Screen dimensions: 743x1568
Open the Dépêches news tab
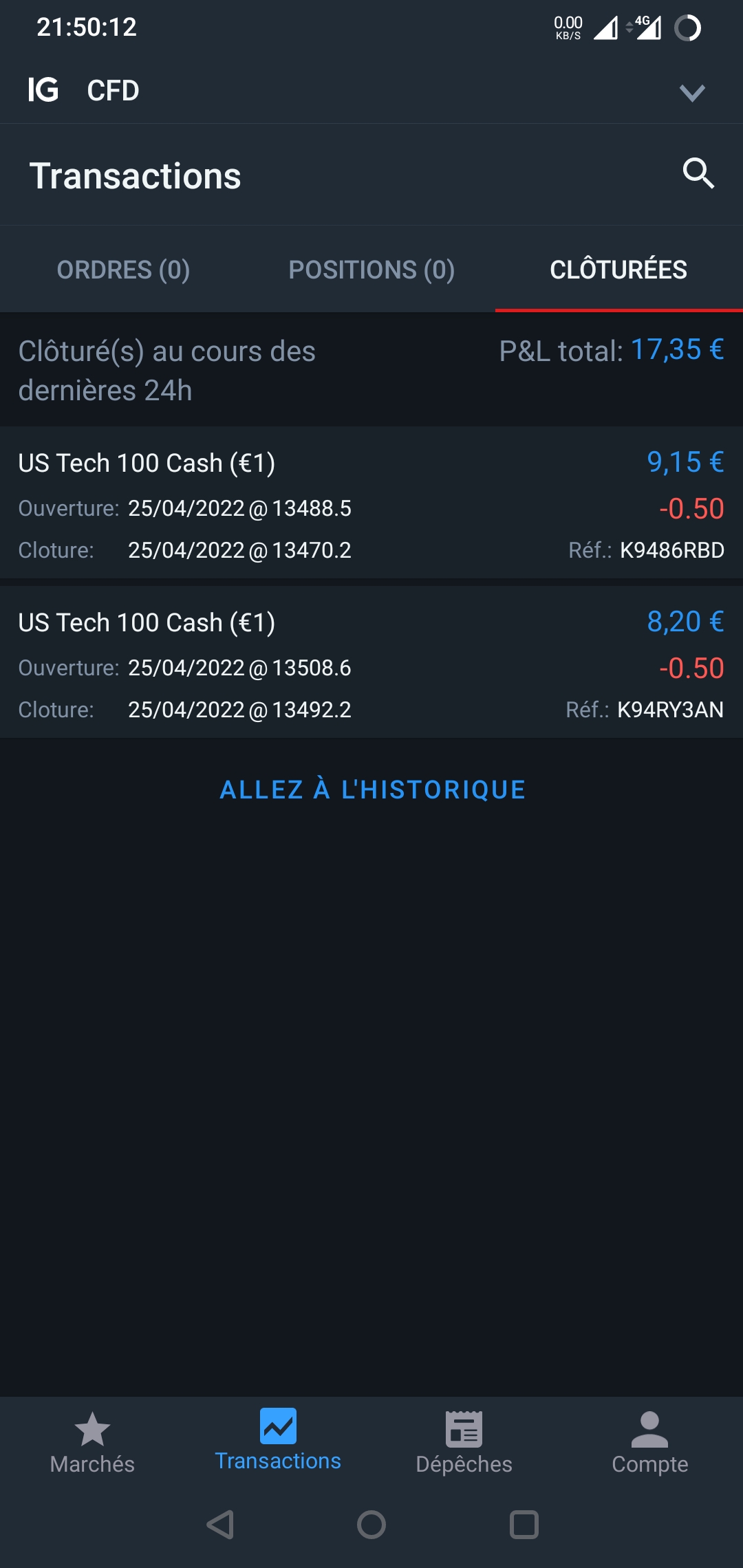[464, 1443]
